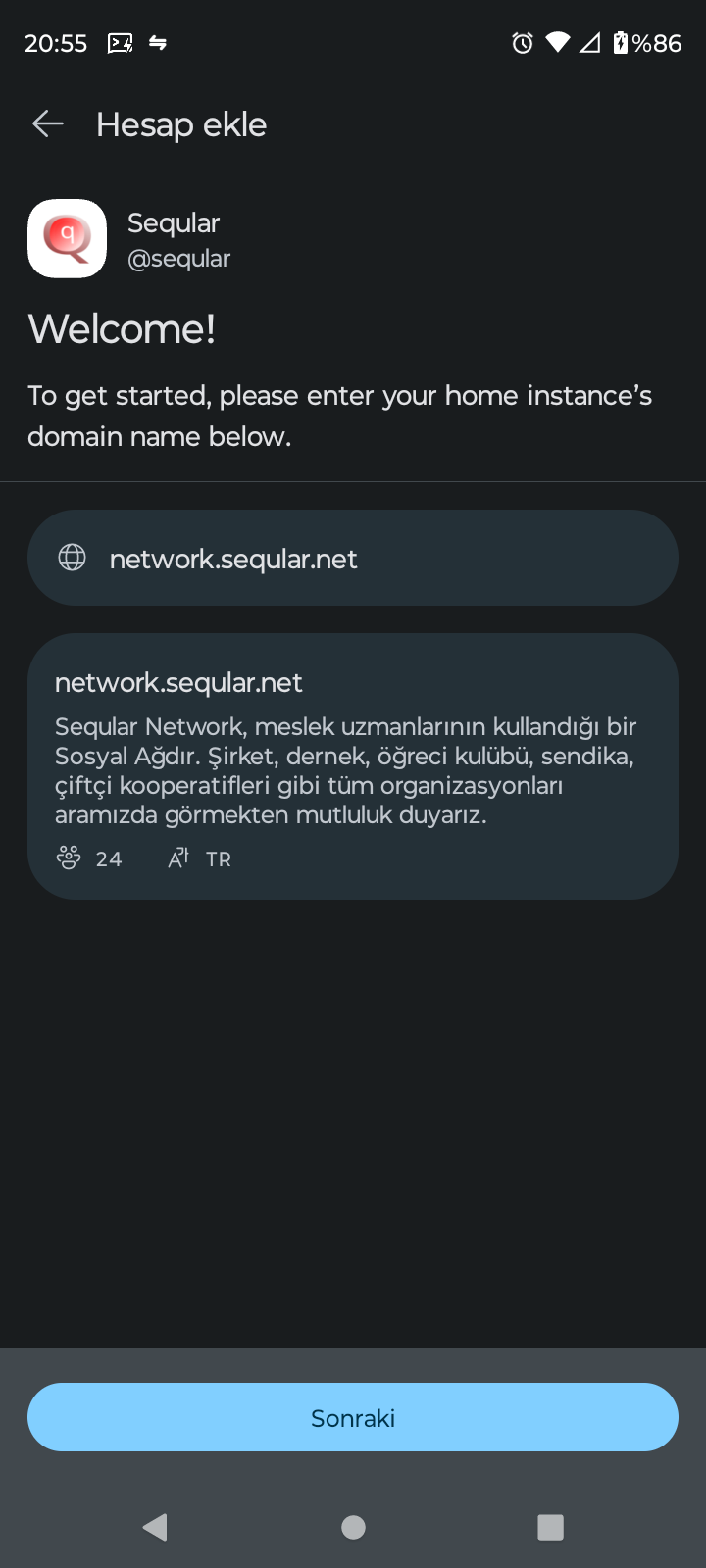Continue with the Sonraki button
The image size is (706, 1568).
[x=353, y=1417]
